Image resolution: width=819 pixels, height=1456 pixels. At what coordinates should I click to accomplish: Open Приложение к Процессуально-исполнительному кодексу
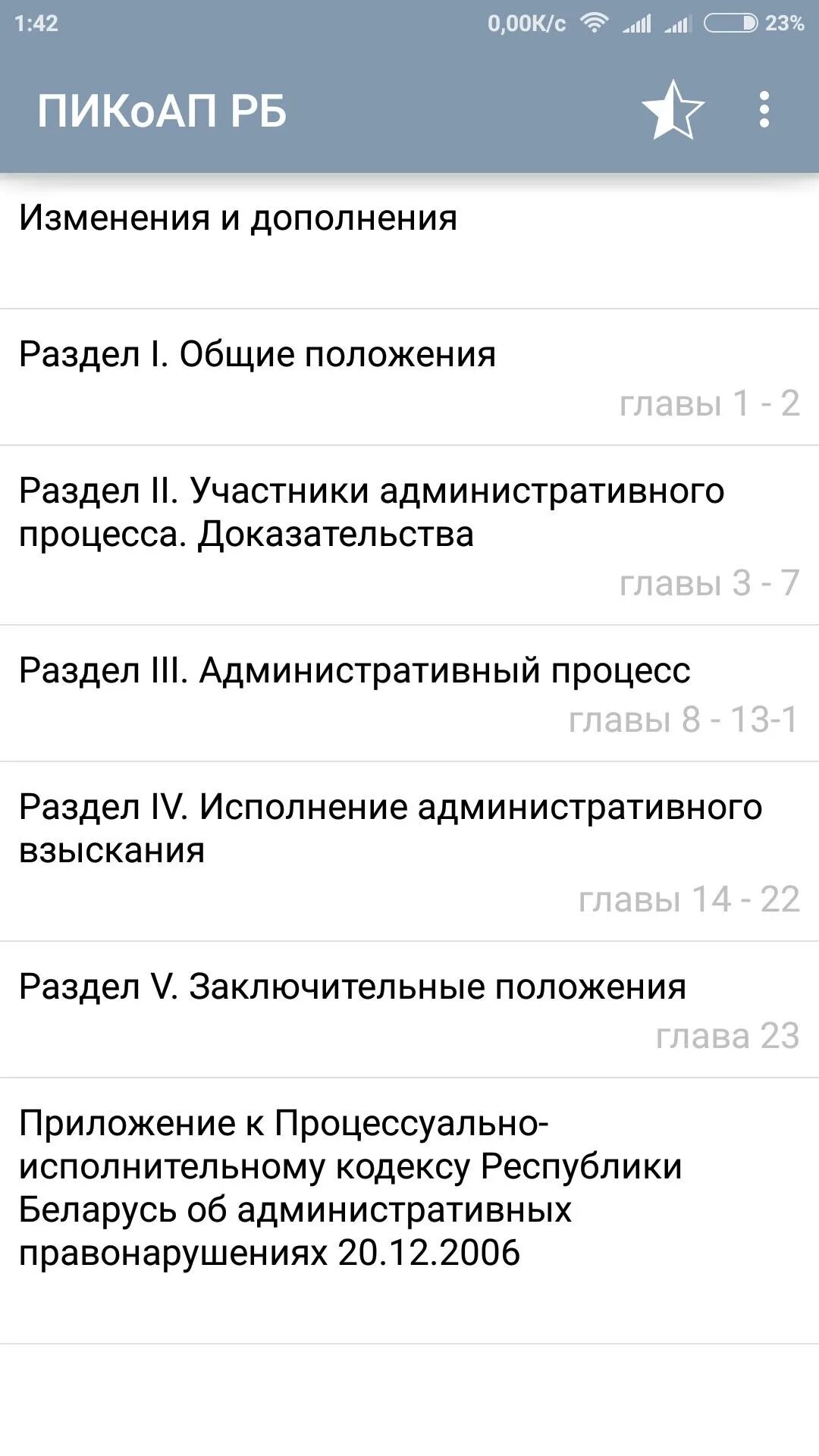(409, 1211)
